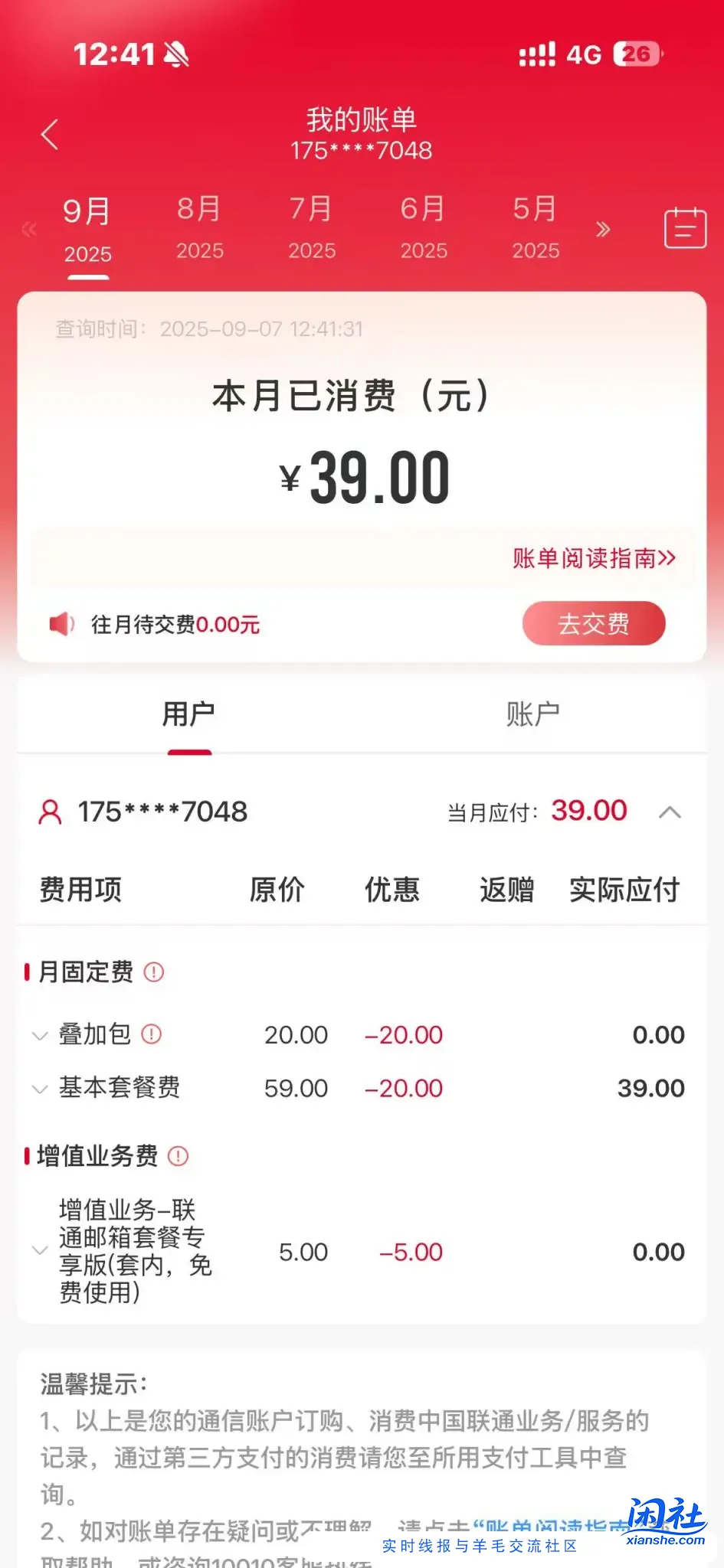Select the 8月 2025 month tab
Viewport: 724px width, 1568px height.
click(x=199, y=227)
